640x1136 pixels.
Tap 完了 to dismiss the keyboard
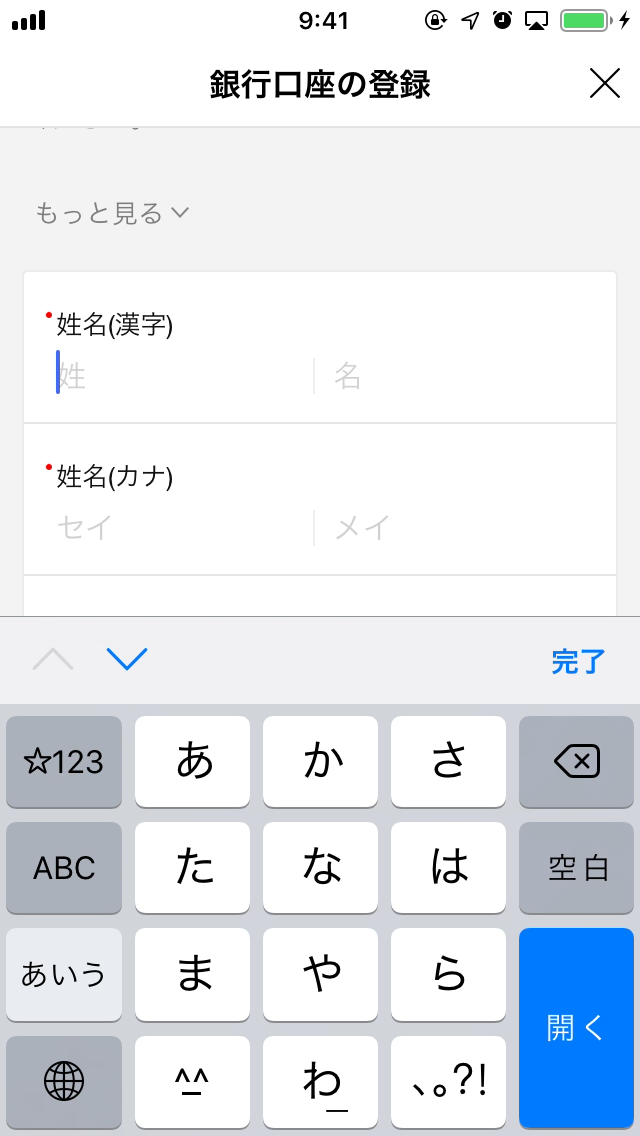(x=578, y=661)
